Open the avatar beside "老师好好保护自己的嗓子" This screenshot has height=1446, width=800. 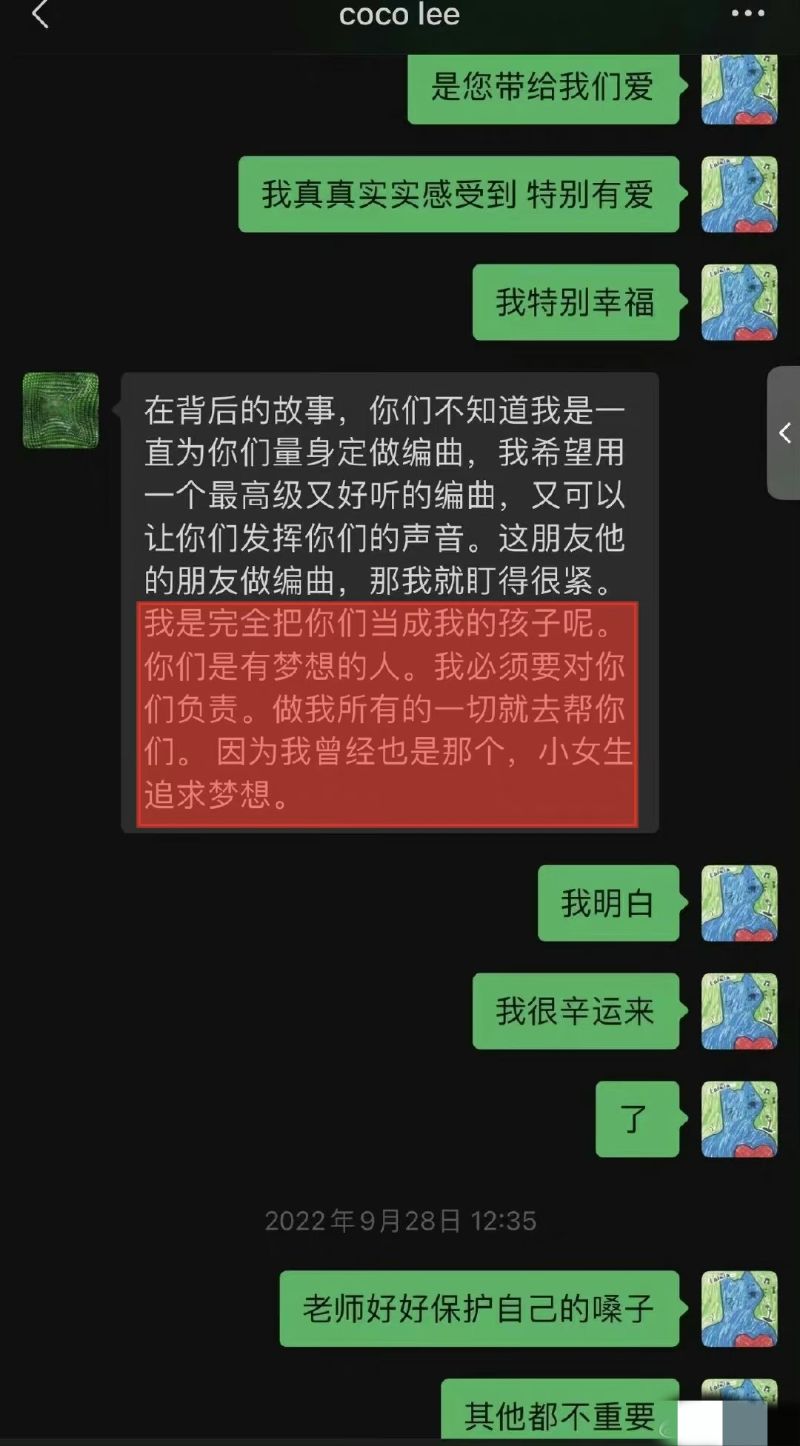click(x=739, y=1309)
